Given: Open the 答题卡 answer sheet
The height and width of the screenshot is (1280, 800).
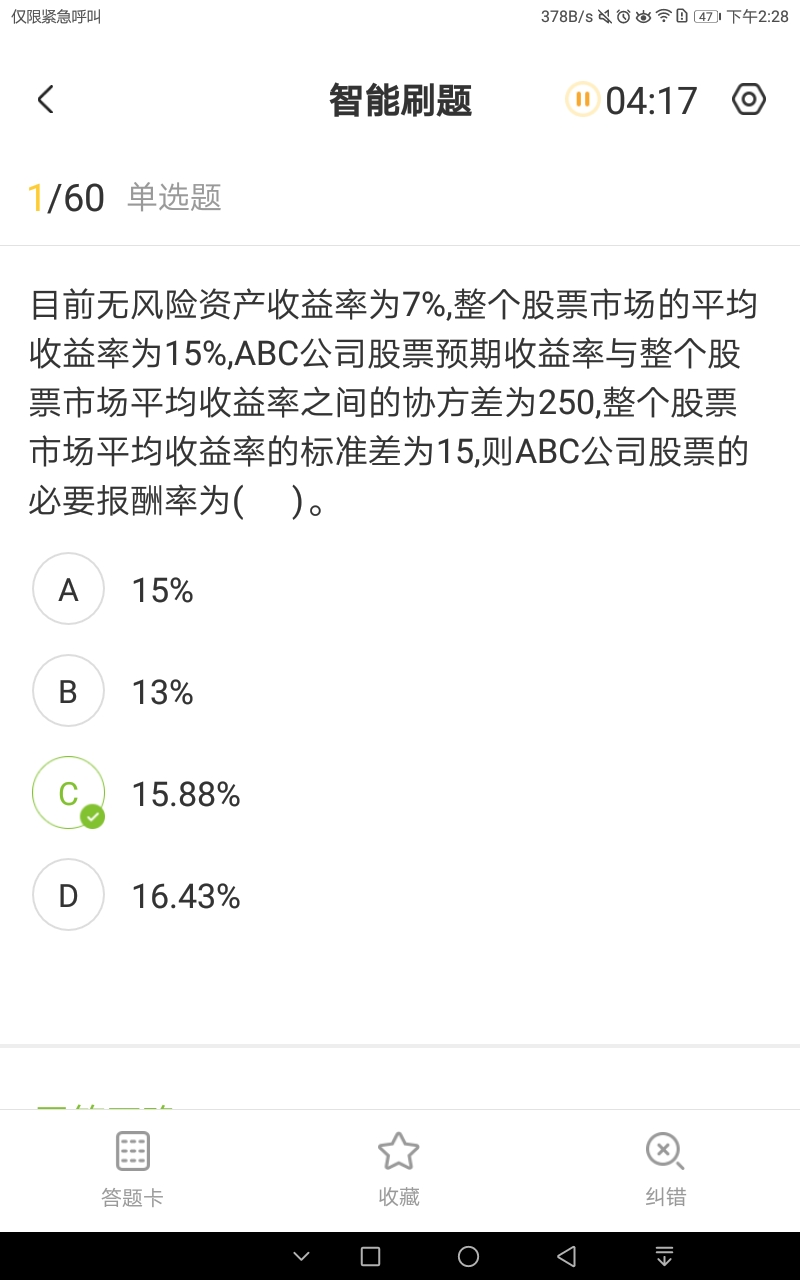Looking at the screenshot, I should pos(132,1170).
